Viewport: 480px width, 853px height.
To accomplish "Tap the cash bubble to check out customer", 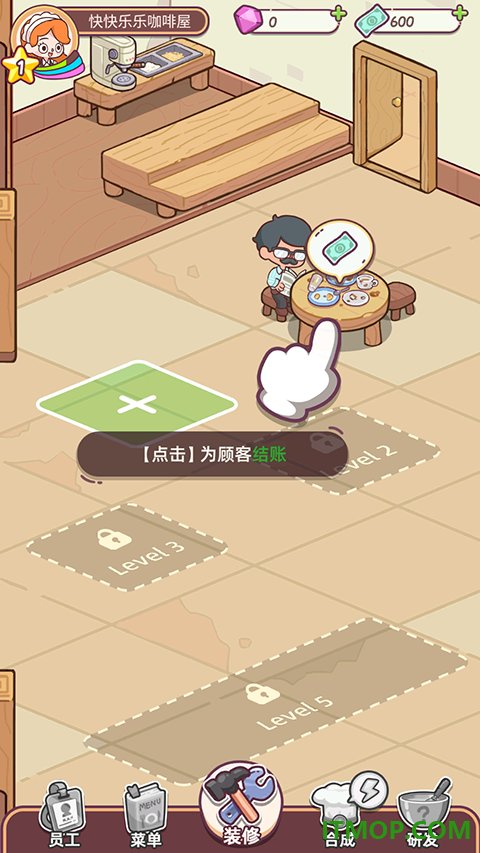I will point(340,250).
